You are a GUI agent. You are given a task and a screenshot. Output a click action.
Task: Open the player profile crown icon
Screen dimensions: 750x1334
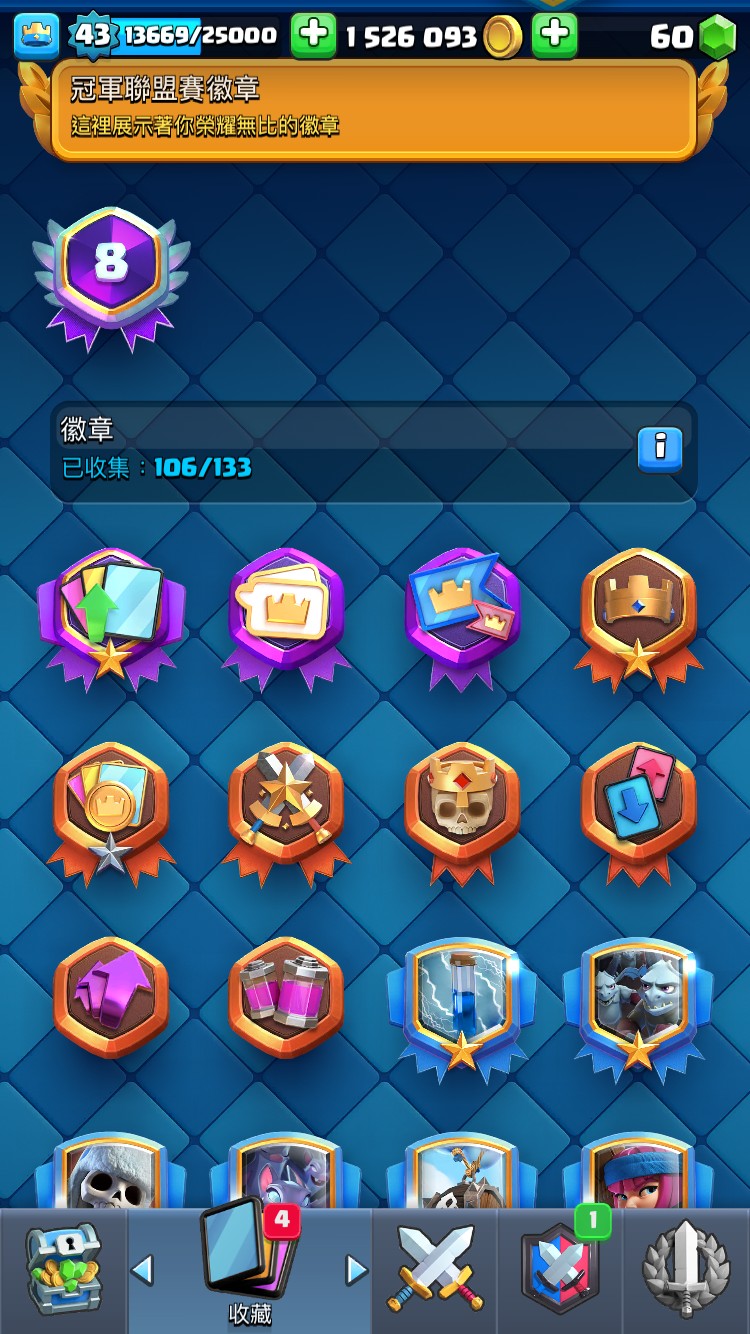click(x=36, y=36)
